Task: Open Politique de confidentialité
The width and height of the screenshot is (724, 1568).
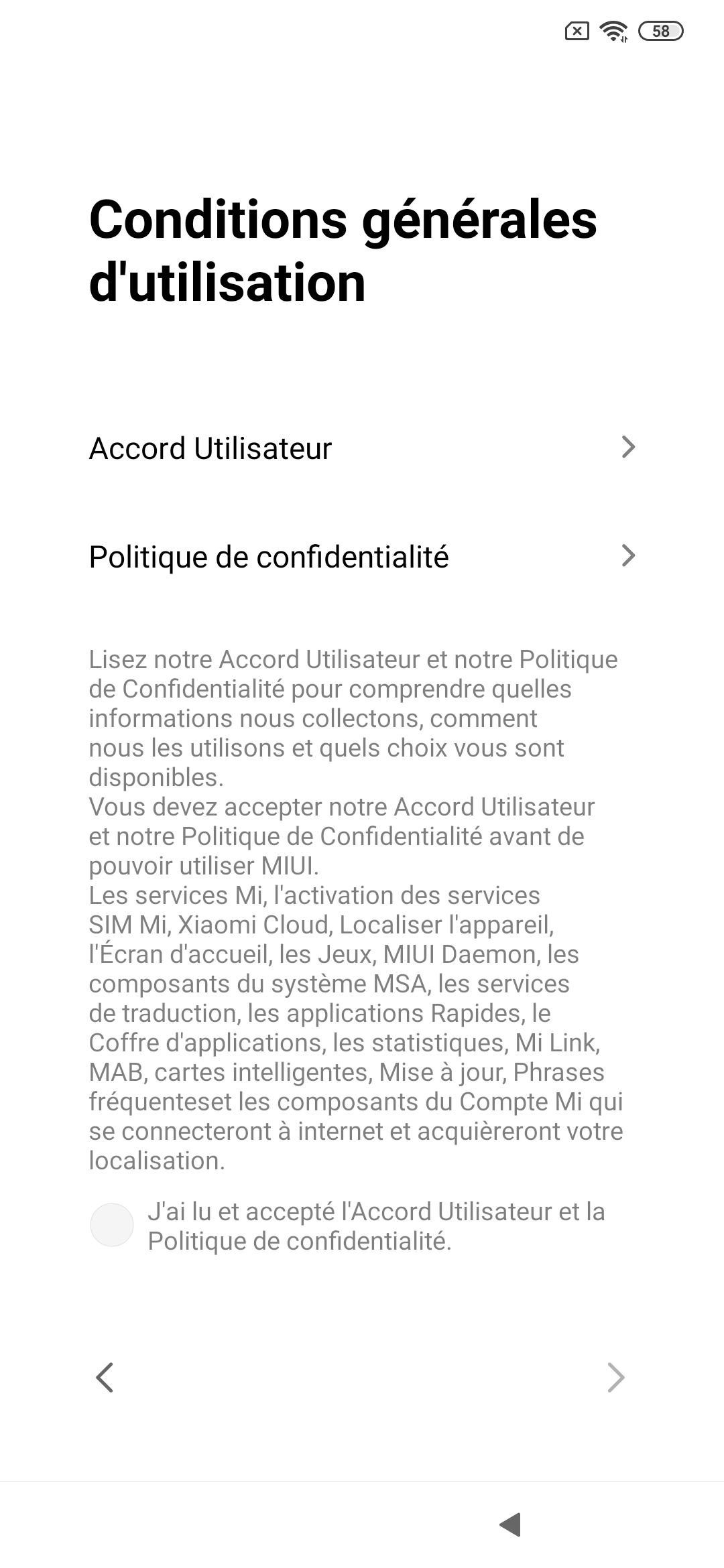Action: [362, 557]
